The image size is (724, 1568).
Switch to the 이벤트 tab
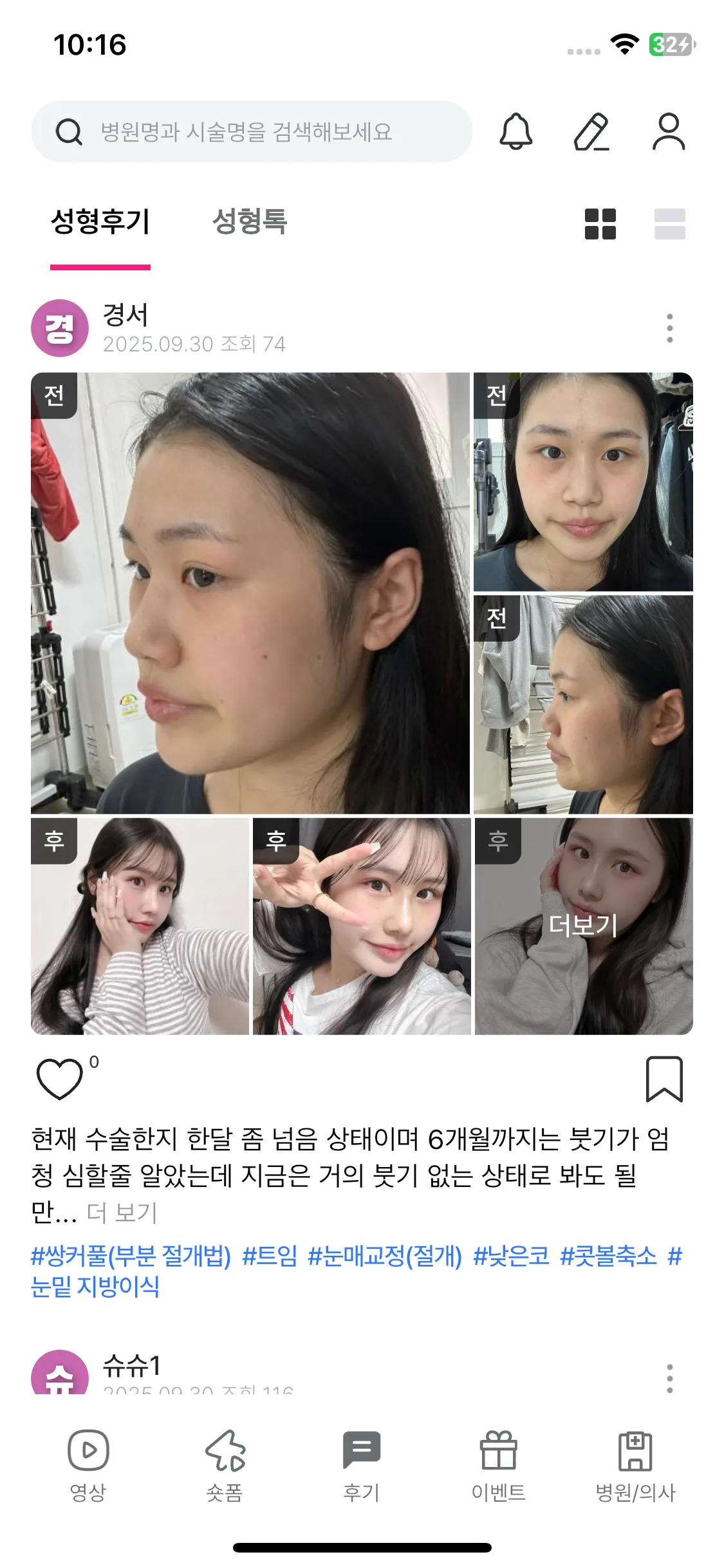tap(498, 1466)
